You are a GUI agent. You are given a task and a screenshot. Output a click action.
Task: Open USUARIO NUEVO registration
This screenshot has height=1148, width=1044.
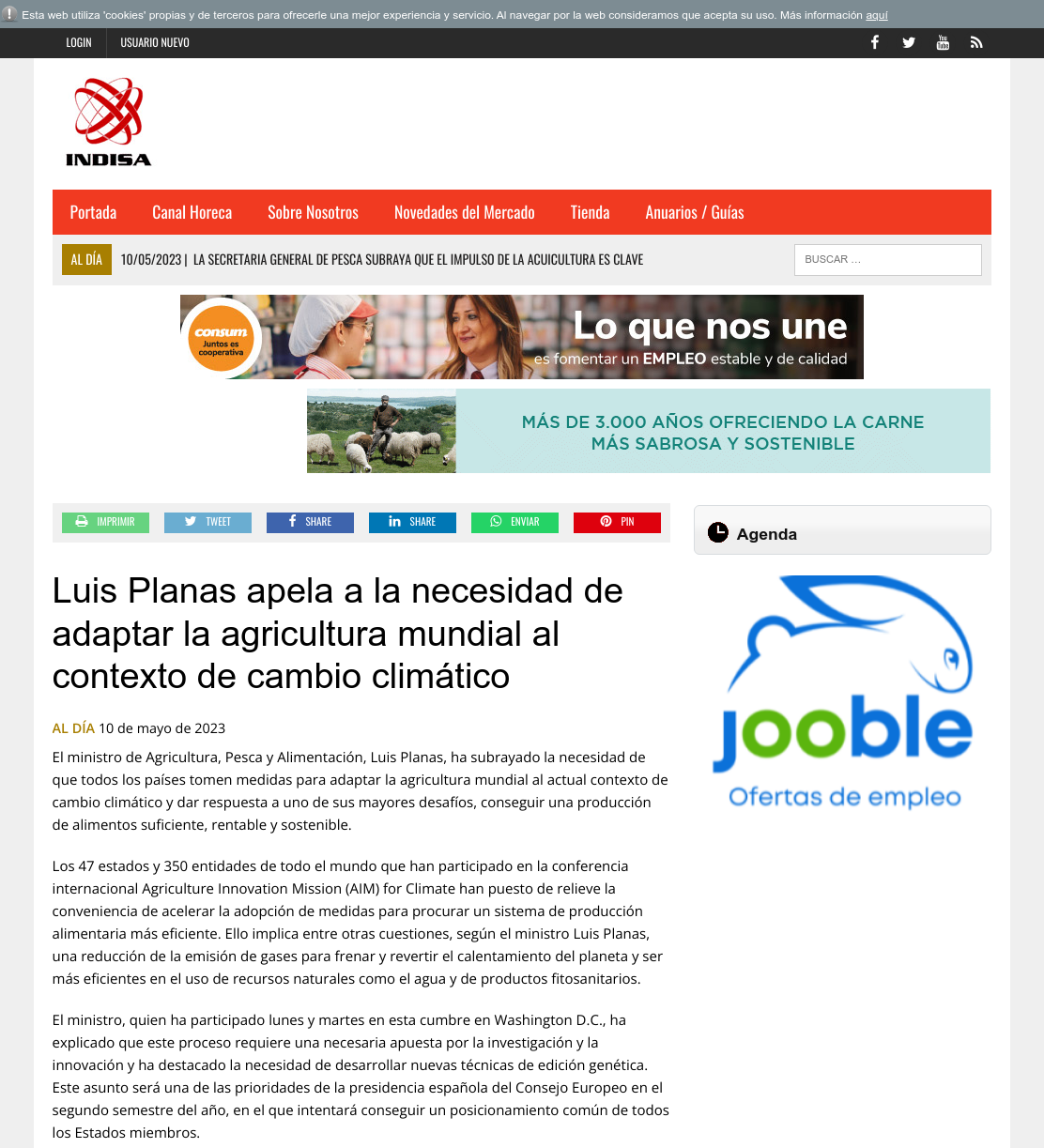(155, 42)
